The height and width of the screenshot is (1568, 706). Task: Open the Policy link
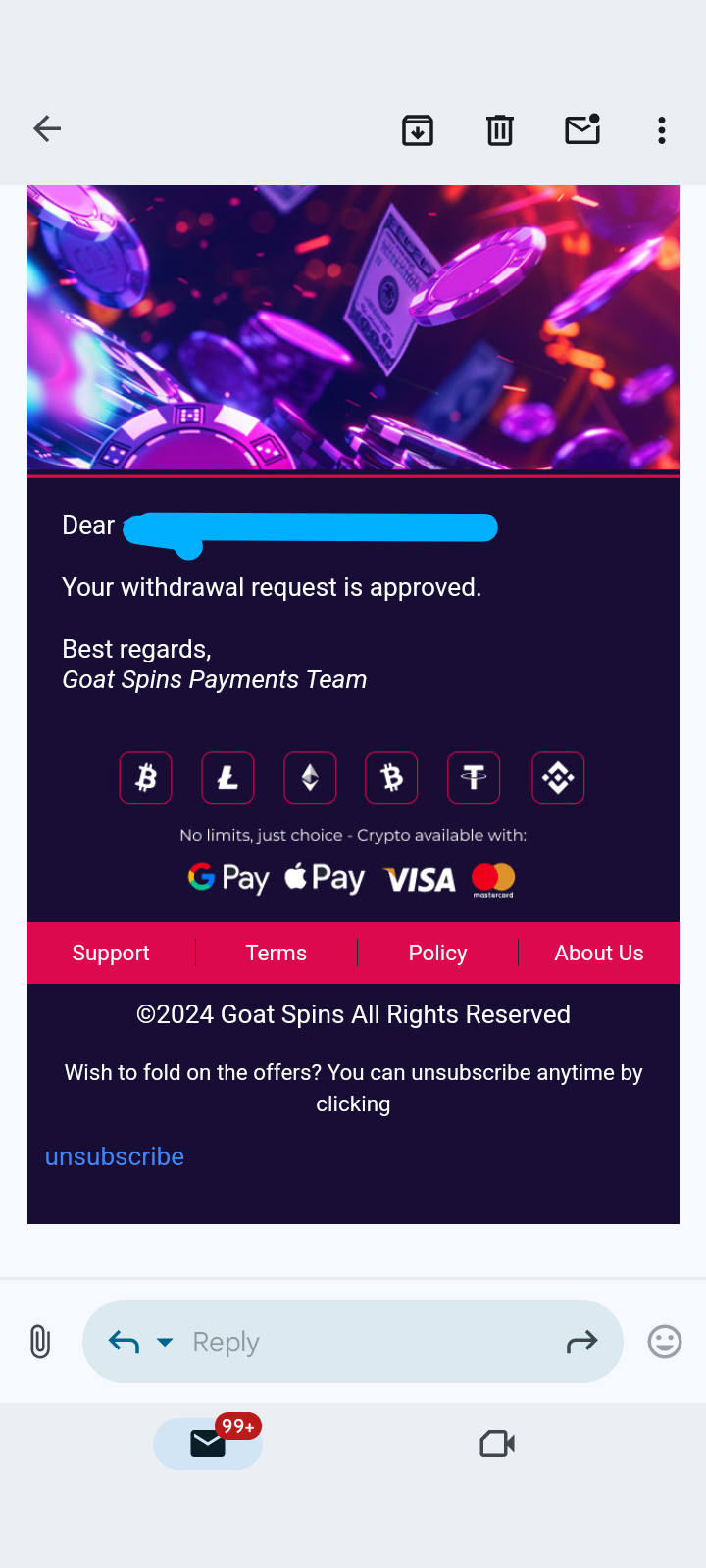coord(437,953)
